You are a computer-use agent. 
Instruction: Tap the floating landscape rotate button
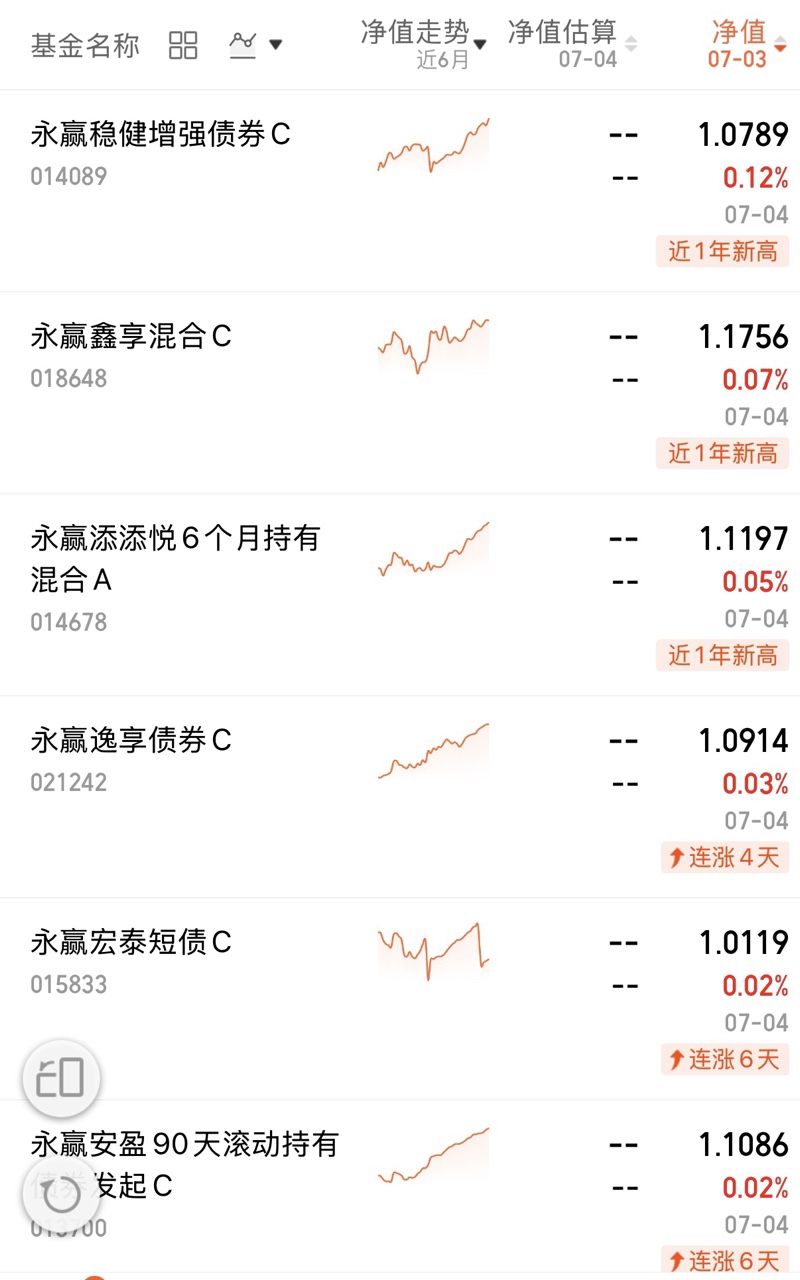pyautogui.click(x=61, y=1079)
